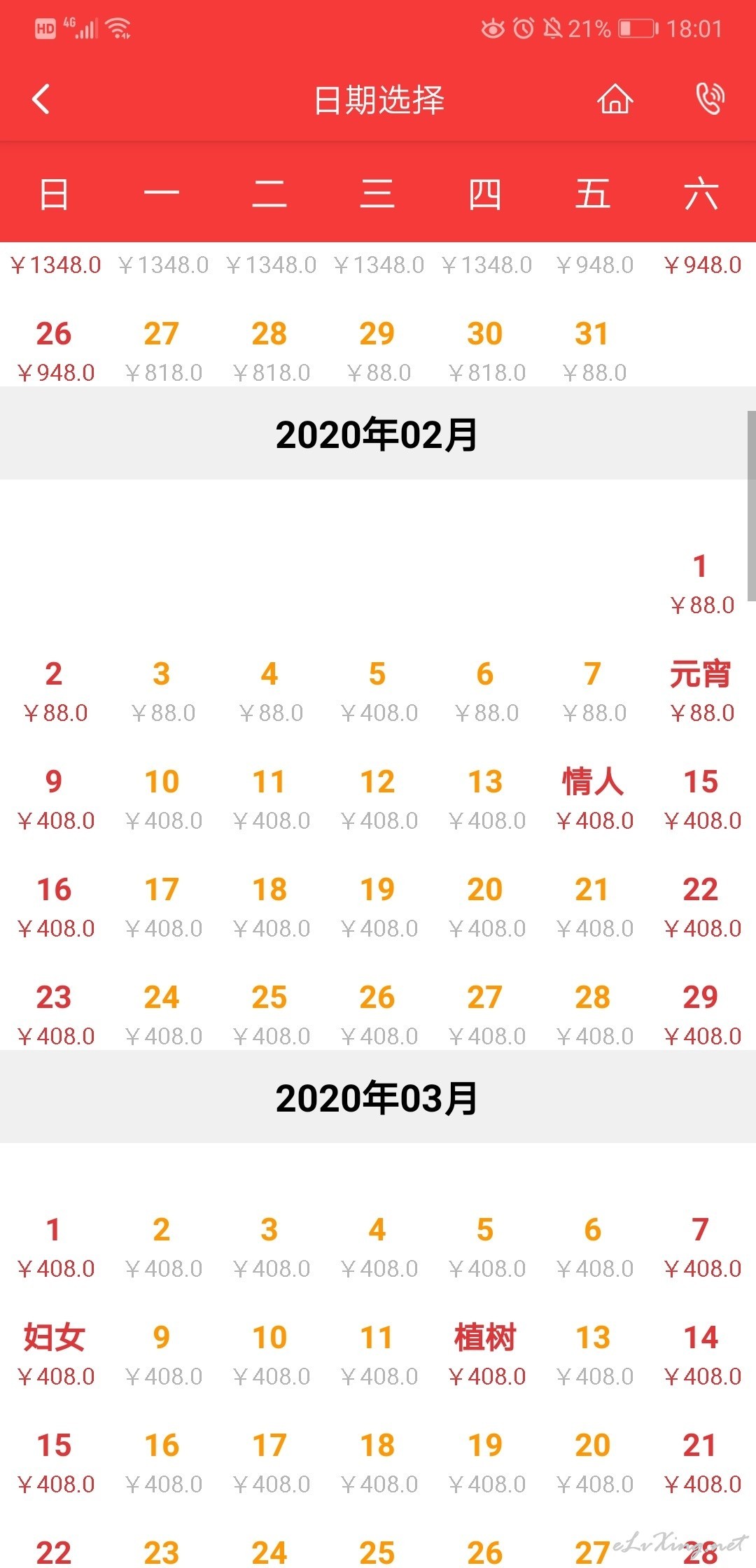Go back from the date selection page
The image size is (756, 1568).
41,99
